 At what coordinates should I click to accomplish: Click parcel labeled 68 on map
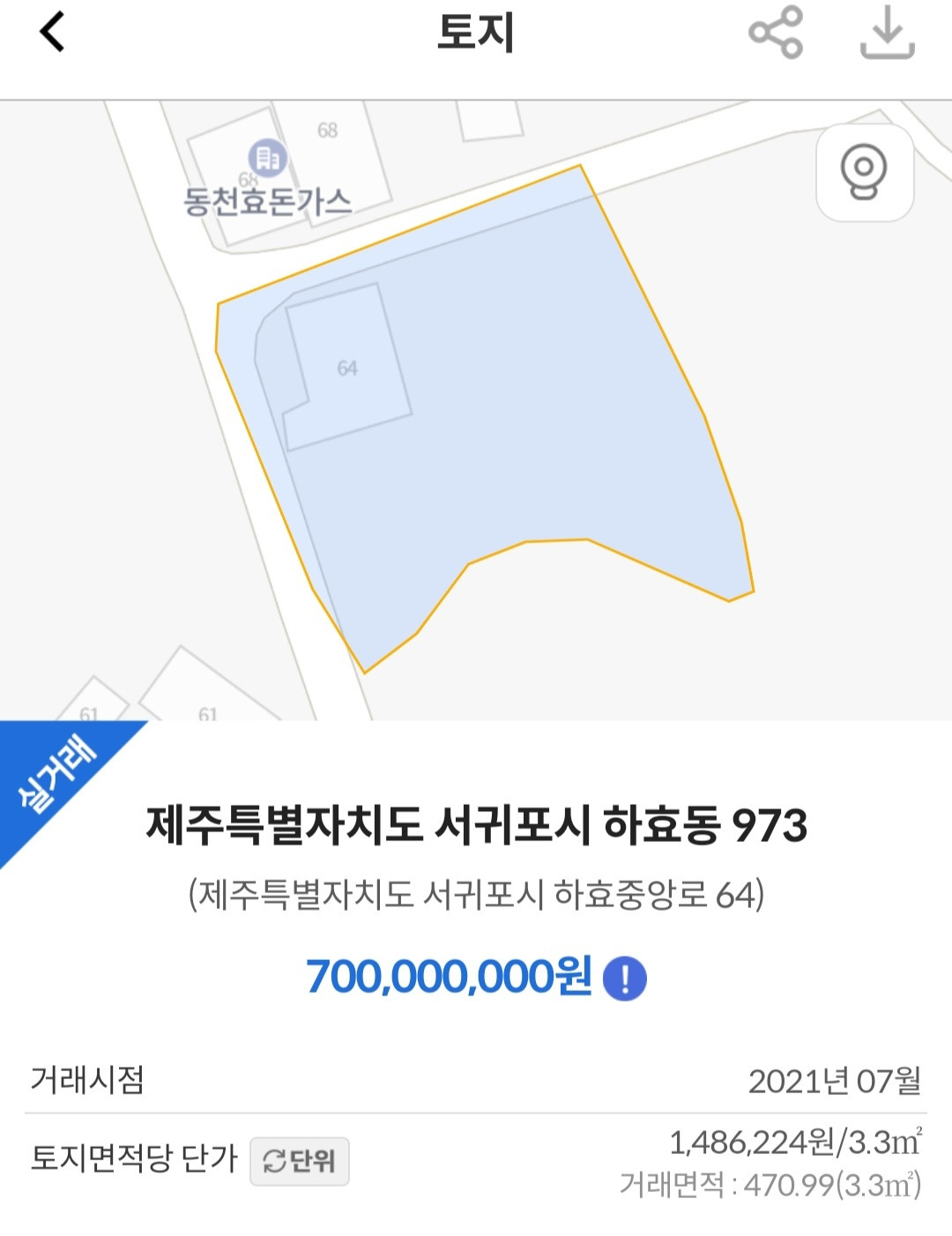[x=326, y=130]
